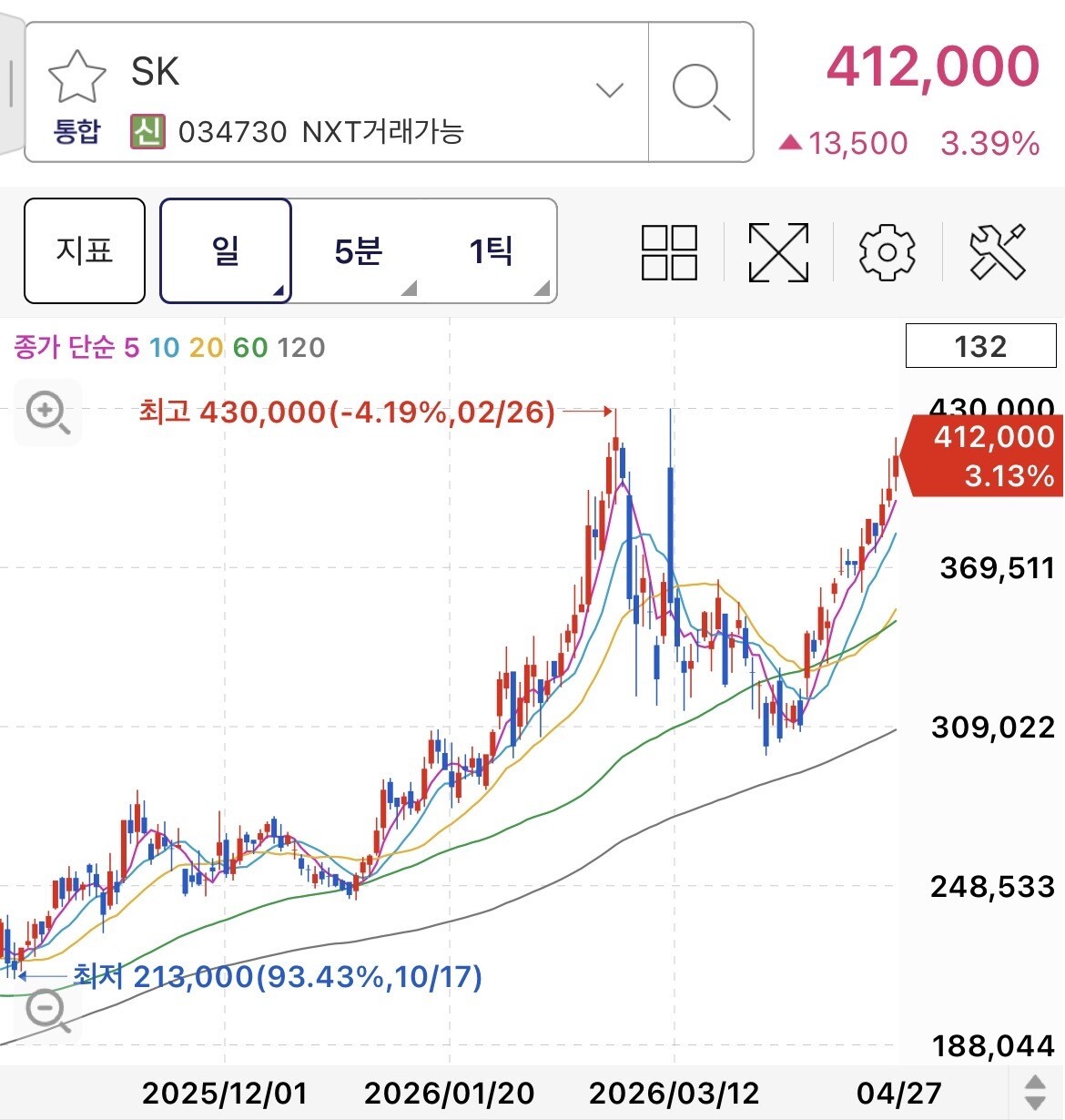Open stock search with the magnifier icon

pos(701,92)
